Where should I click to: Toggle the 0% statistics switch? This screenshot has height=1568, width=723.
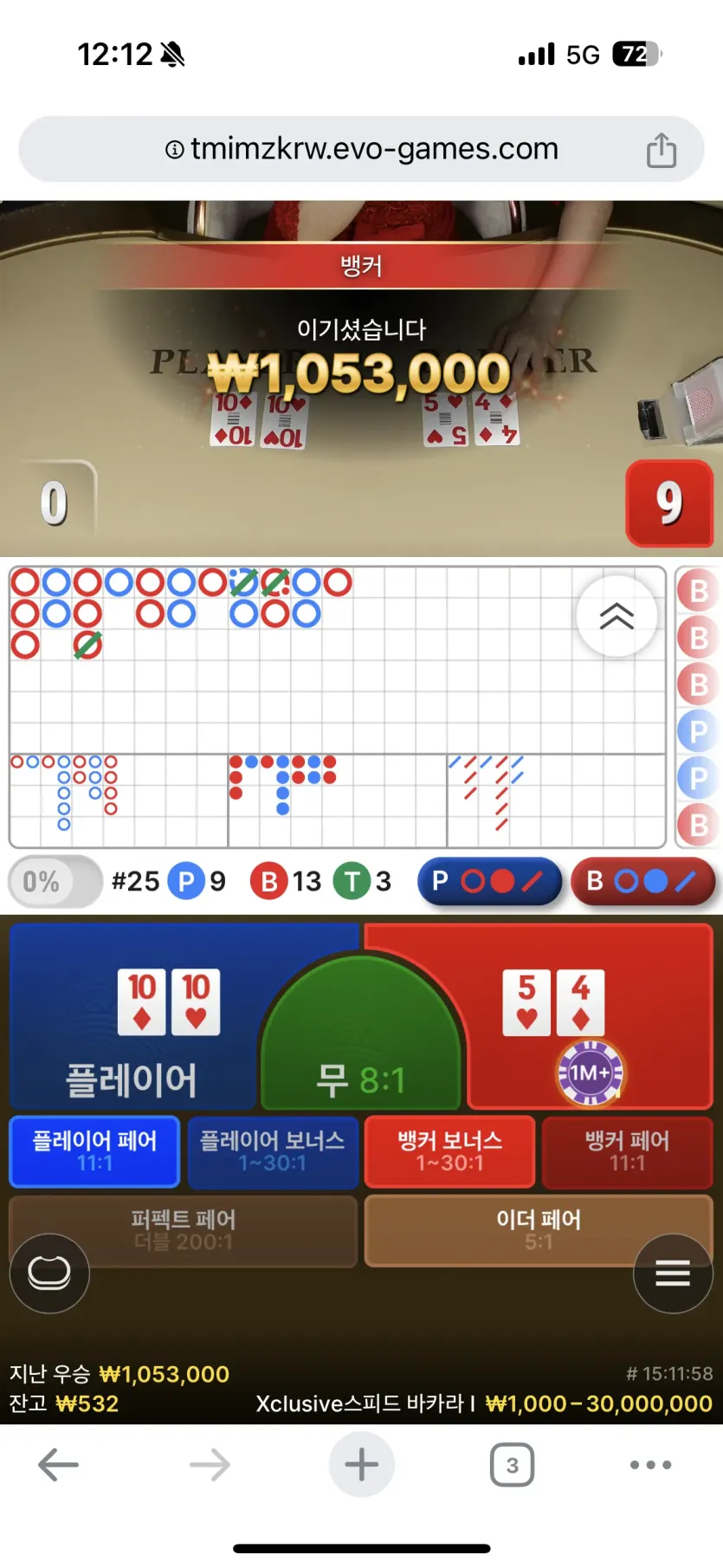point(55,881)
